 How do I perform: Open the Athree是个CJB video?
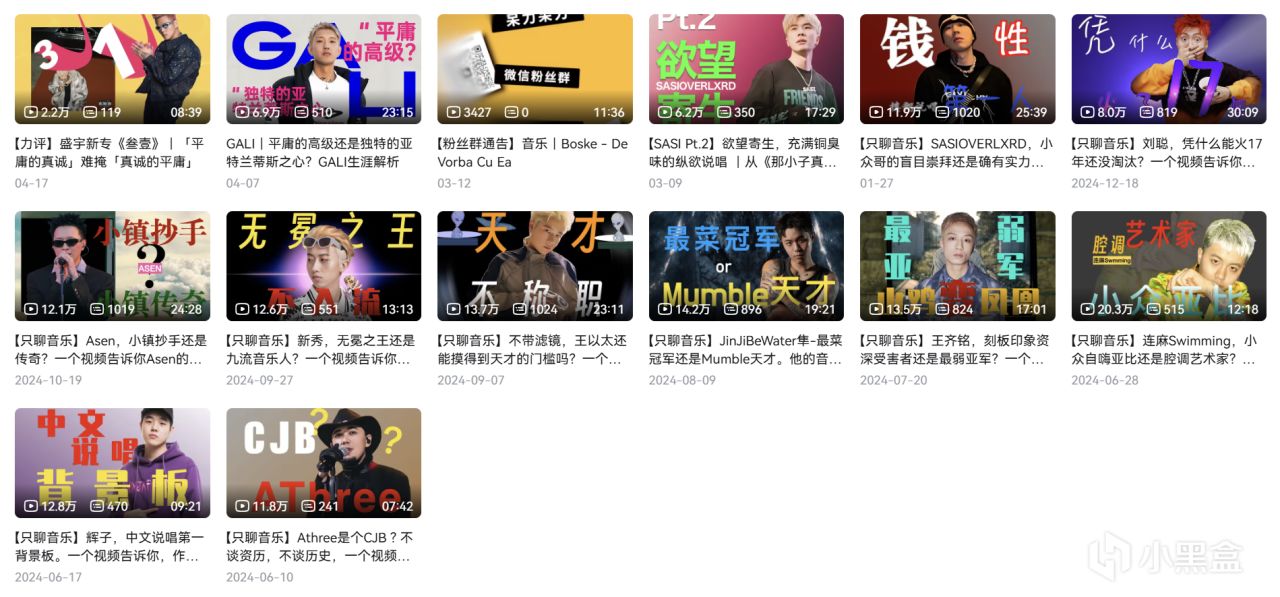(x=323, y=462)
